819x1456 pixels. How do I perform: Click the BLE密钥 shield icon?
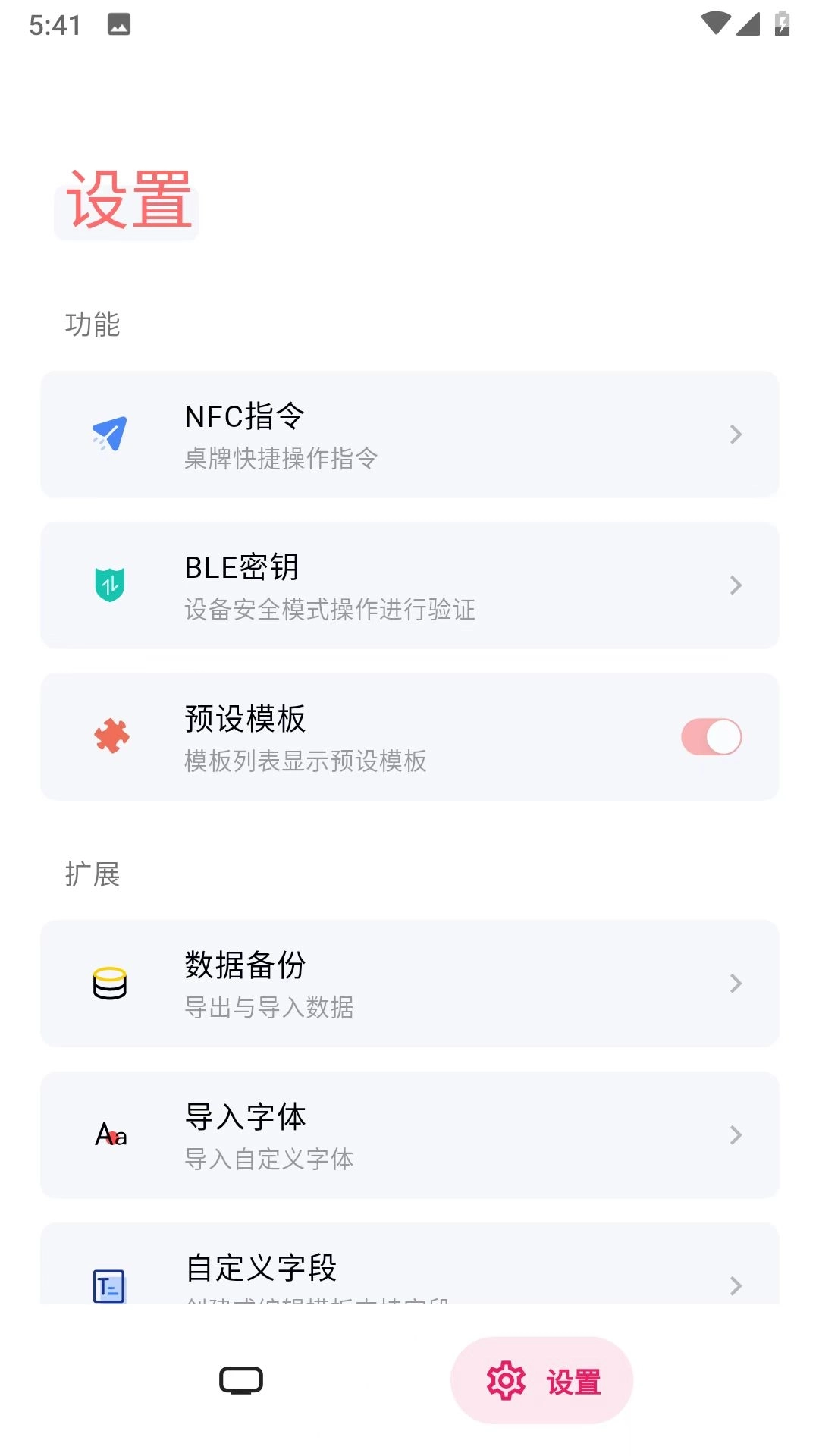(111, 585)
